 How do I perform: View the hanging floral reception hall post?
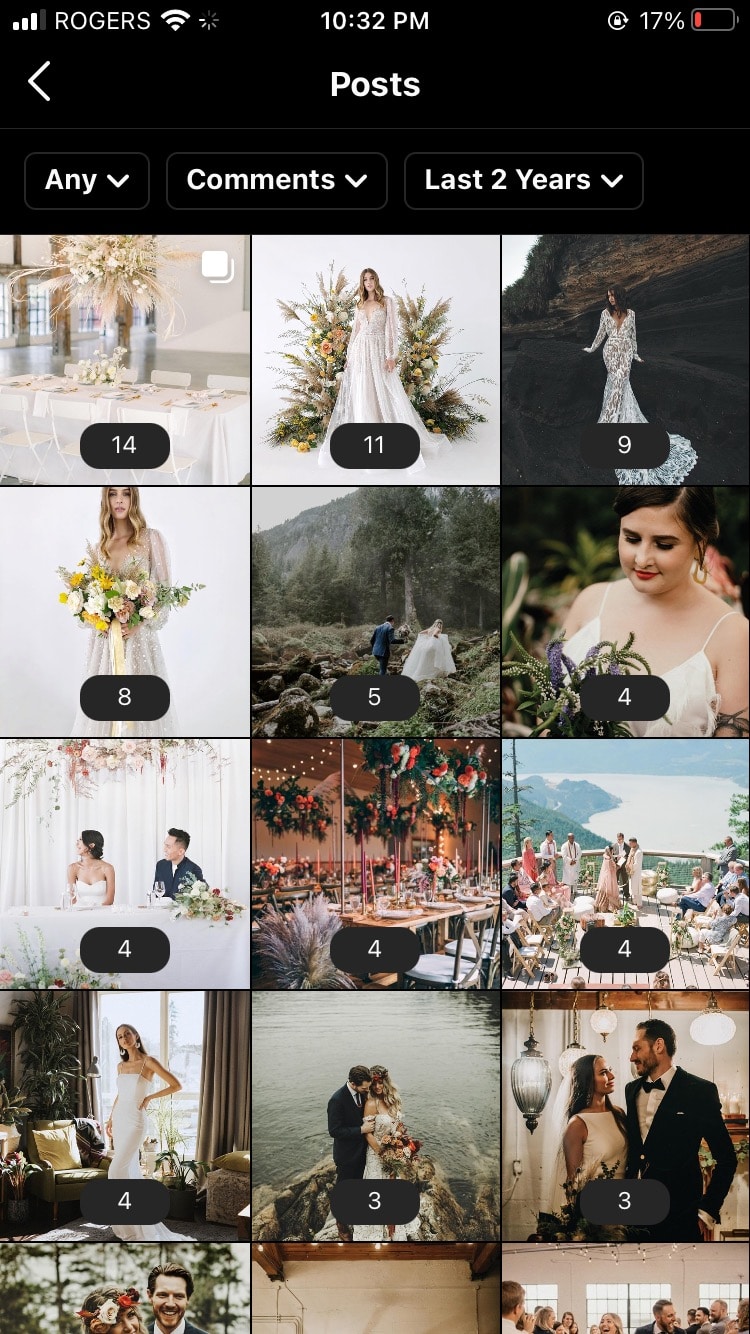(375, 864)
